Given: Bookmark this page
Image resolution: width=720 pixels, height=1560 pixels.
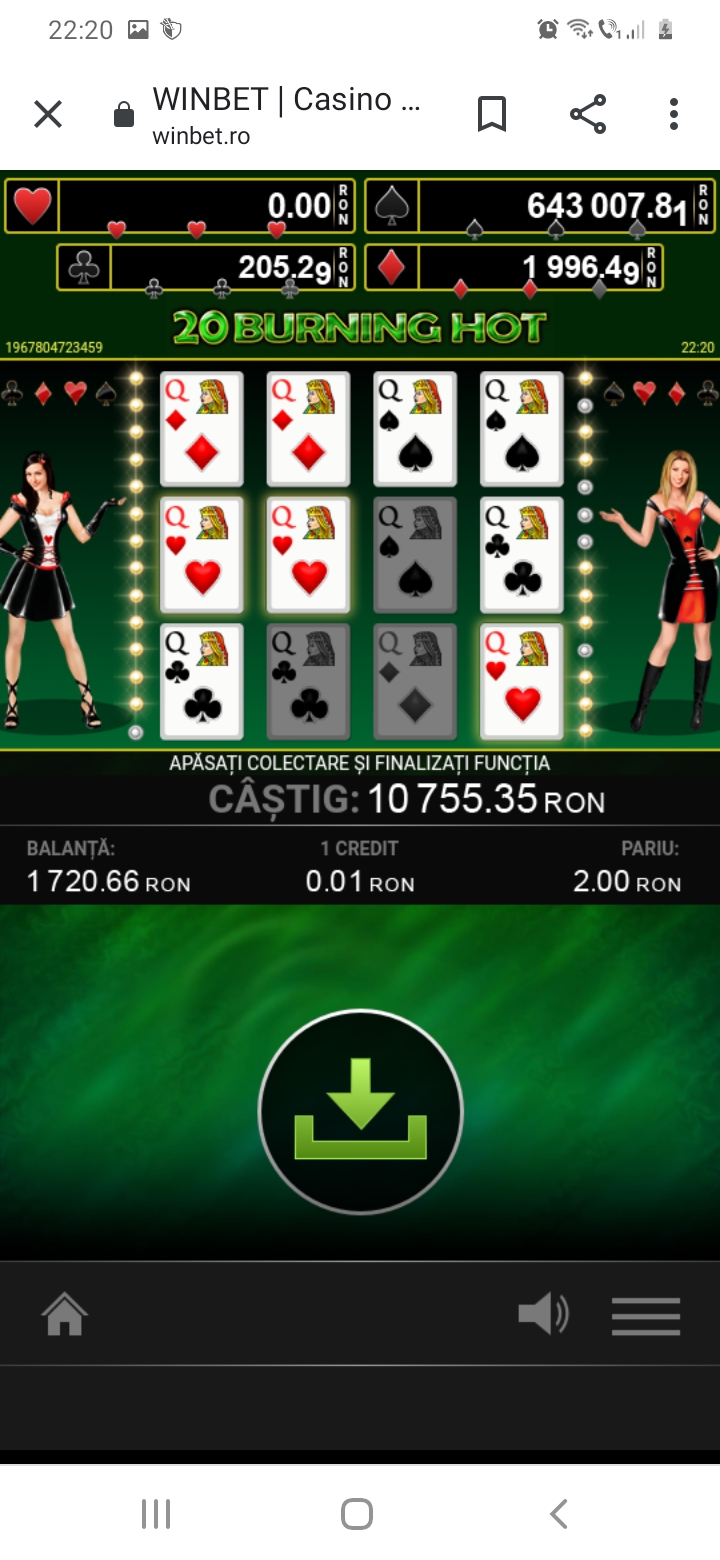Looking at the screenshot, I should pyautogui.click(x=491, y=115).
